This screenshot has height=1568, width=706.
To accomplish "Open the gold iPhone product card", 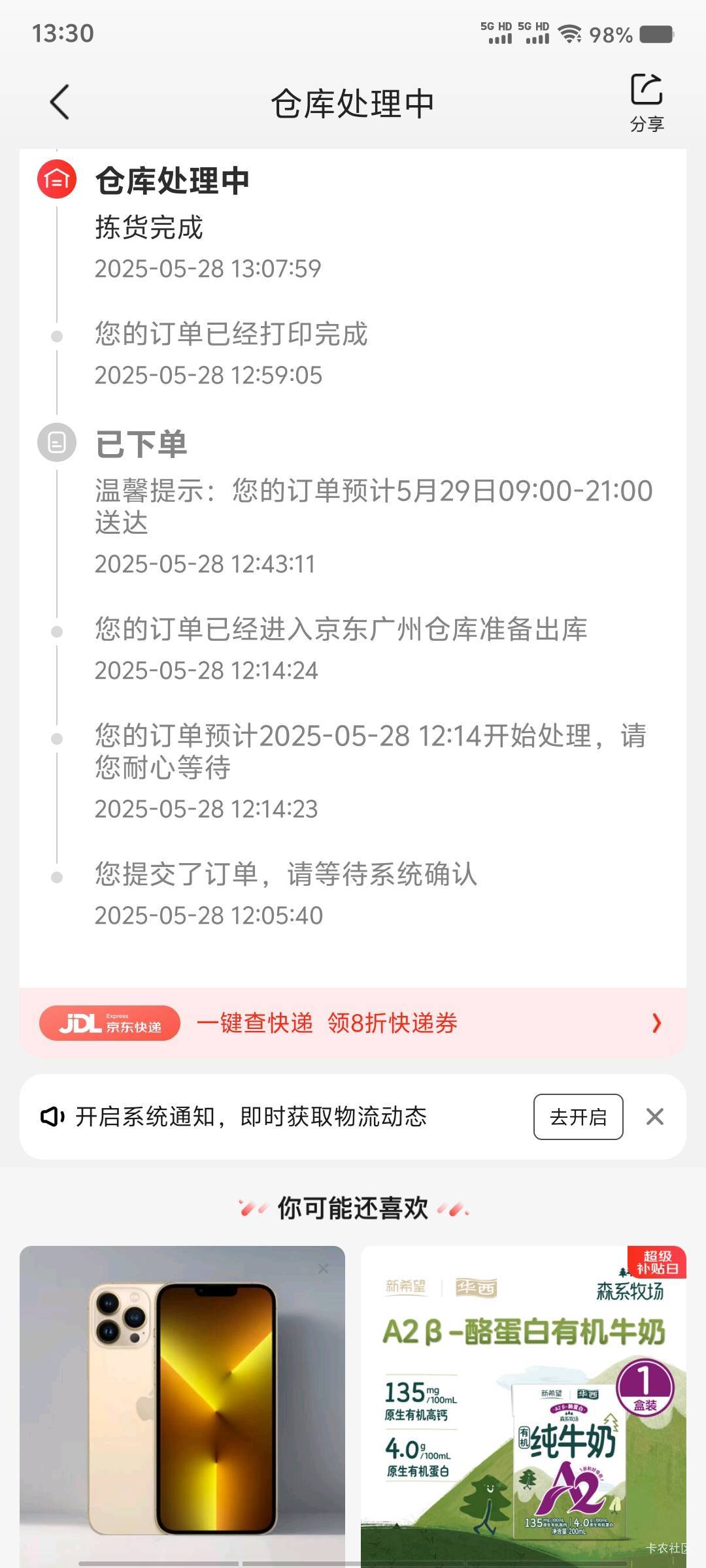I will pyautogui.click(x=182, y=1406).
